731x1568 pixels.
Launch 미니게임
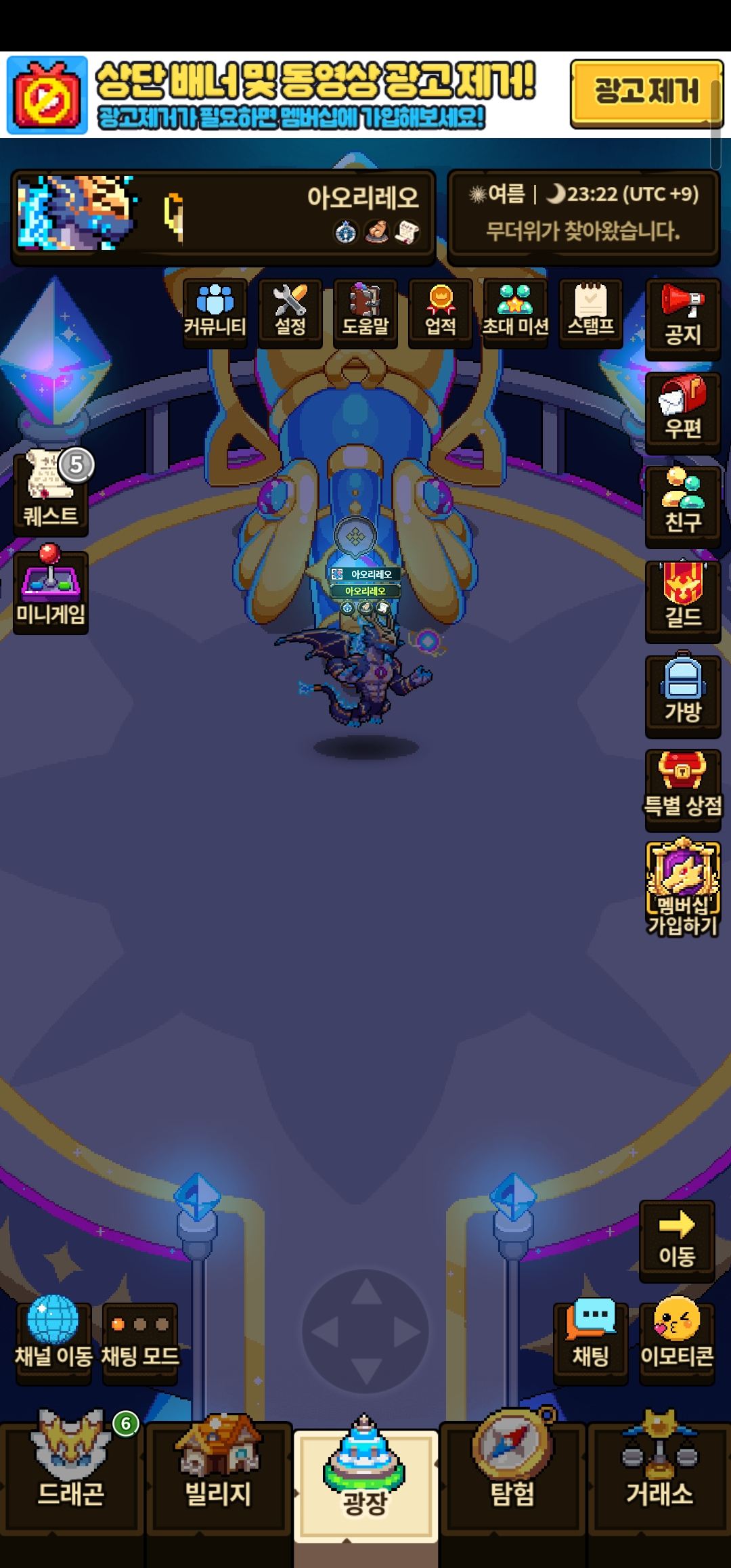pyautogui.click(x=51, y=591)
